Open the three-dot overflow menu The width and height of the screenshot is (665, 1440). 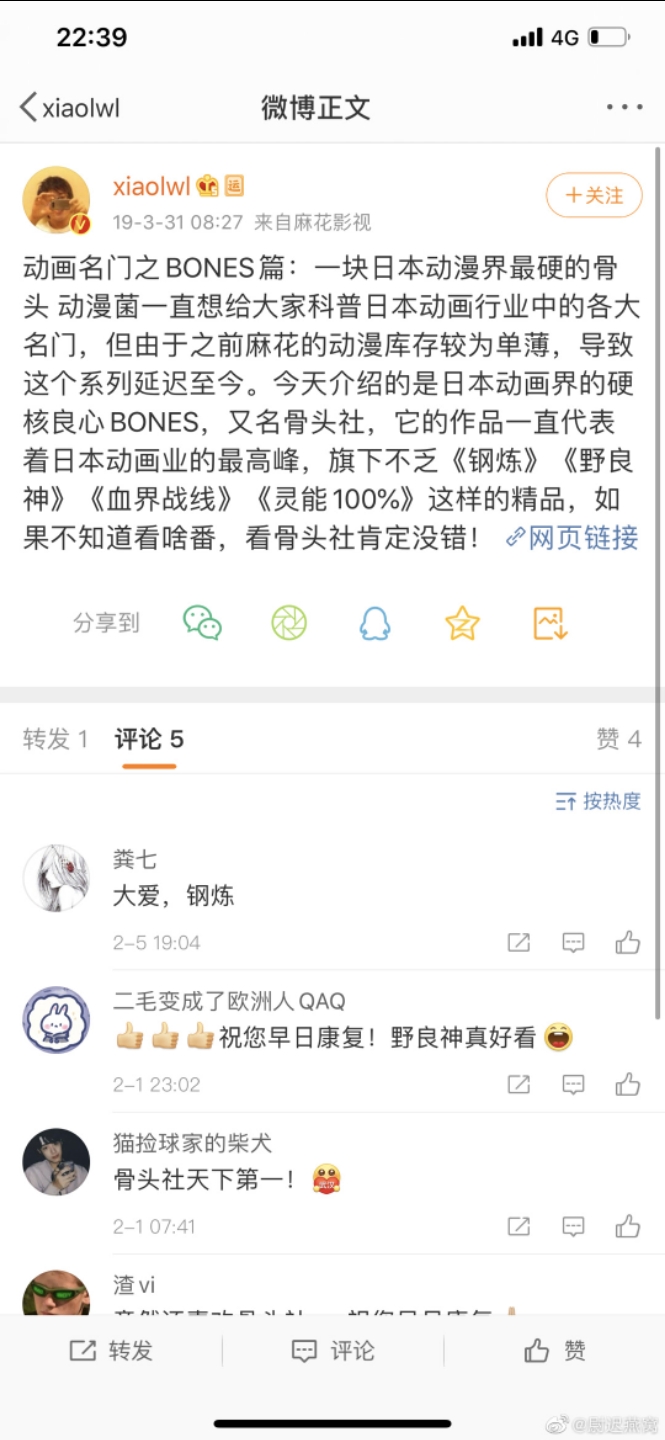(624, 108)
